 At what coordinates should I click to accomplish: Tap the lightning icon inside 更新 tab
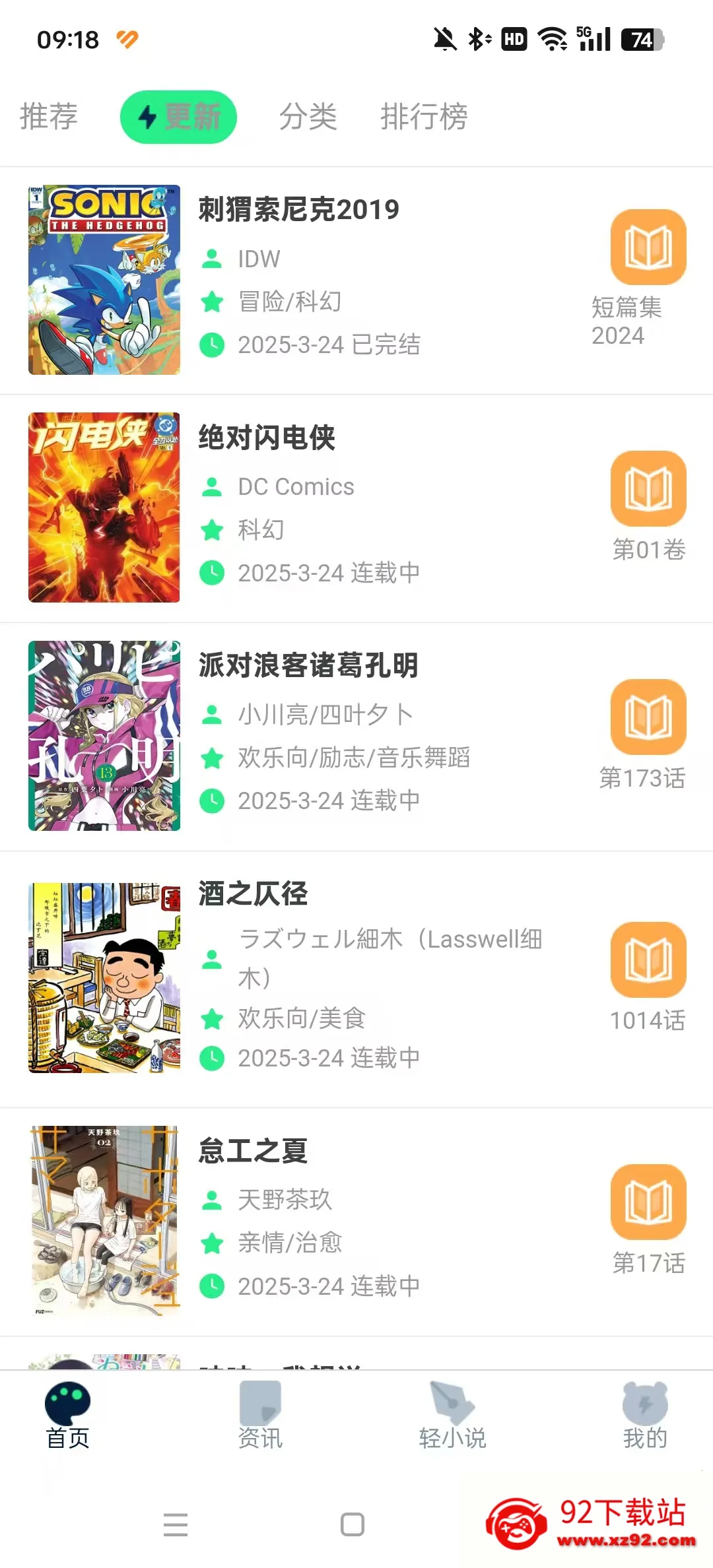[148, 117]
